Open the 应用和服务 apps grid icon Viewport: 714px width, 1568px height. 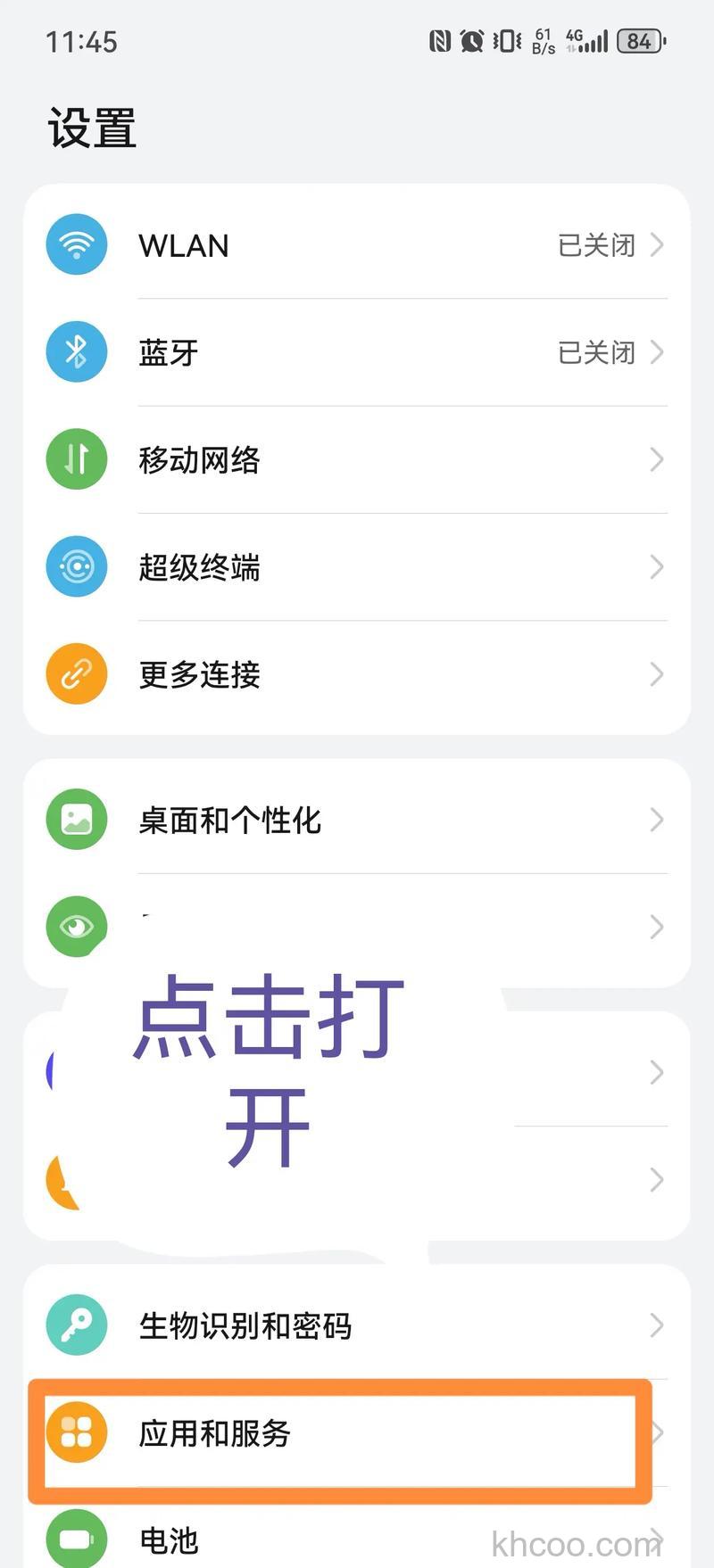pyautogui.click(x=76, y=1434)
